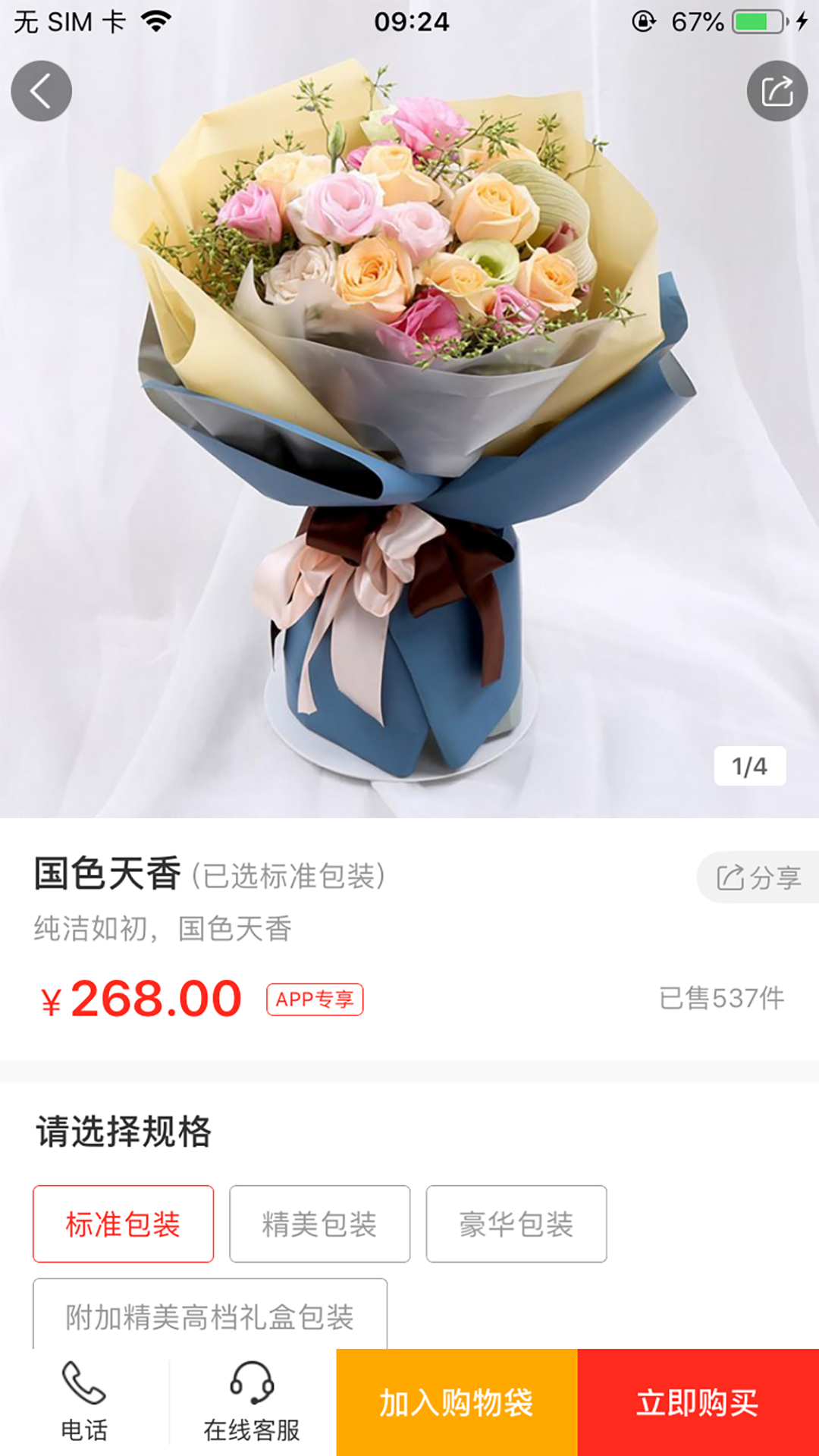Open the share icon over the photo

pyautogui.click(x=777, y=91)
